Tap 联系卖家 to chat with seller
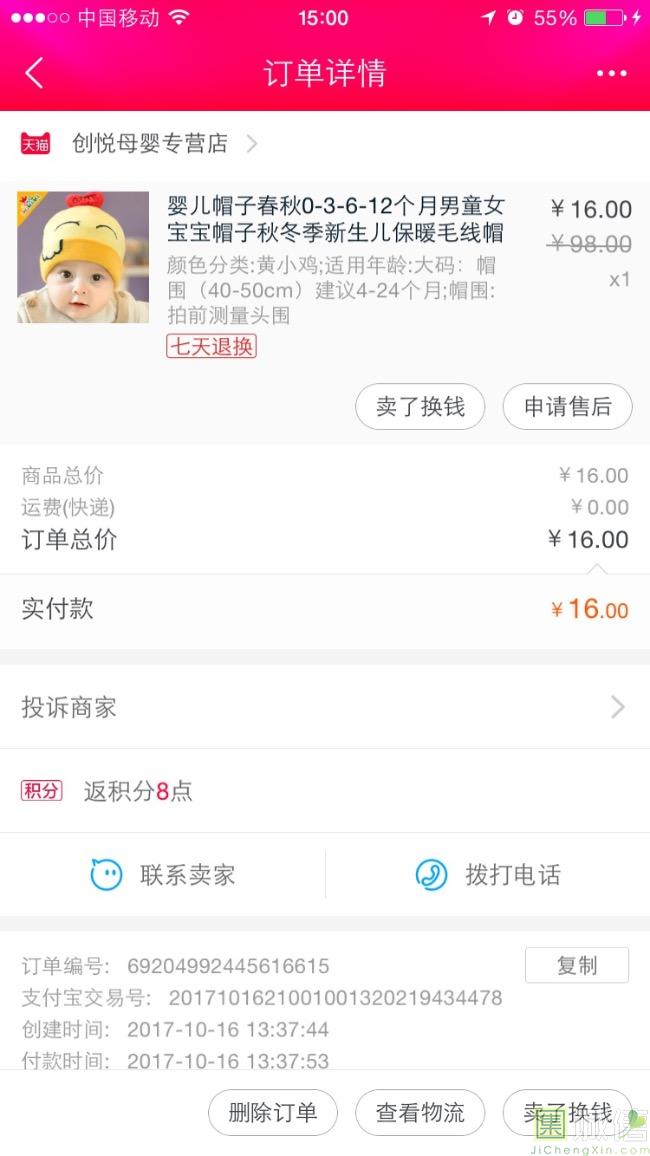The height and width of the screenshot is (1156, 650). coord(163,875)
